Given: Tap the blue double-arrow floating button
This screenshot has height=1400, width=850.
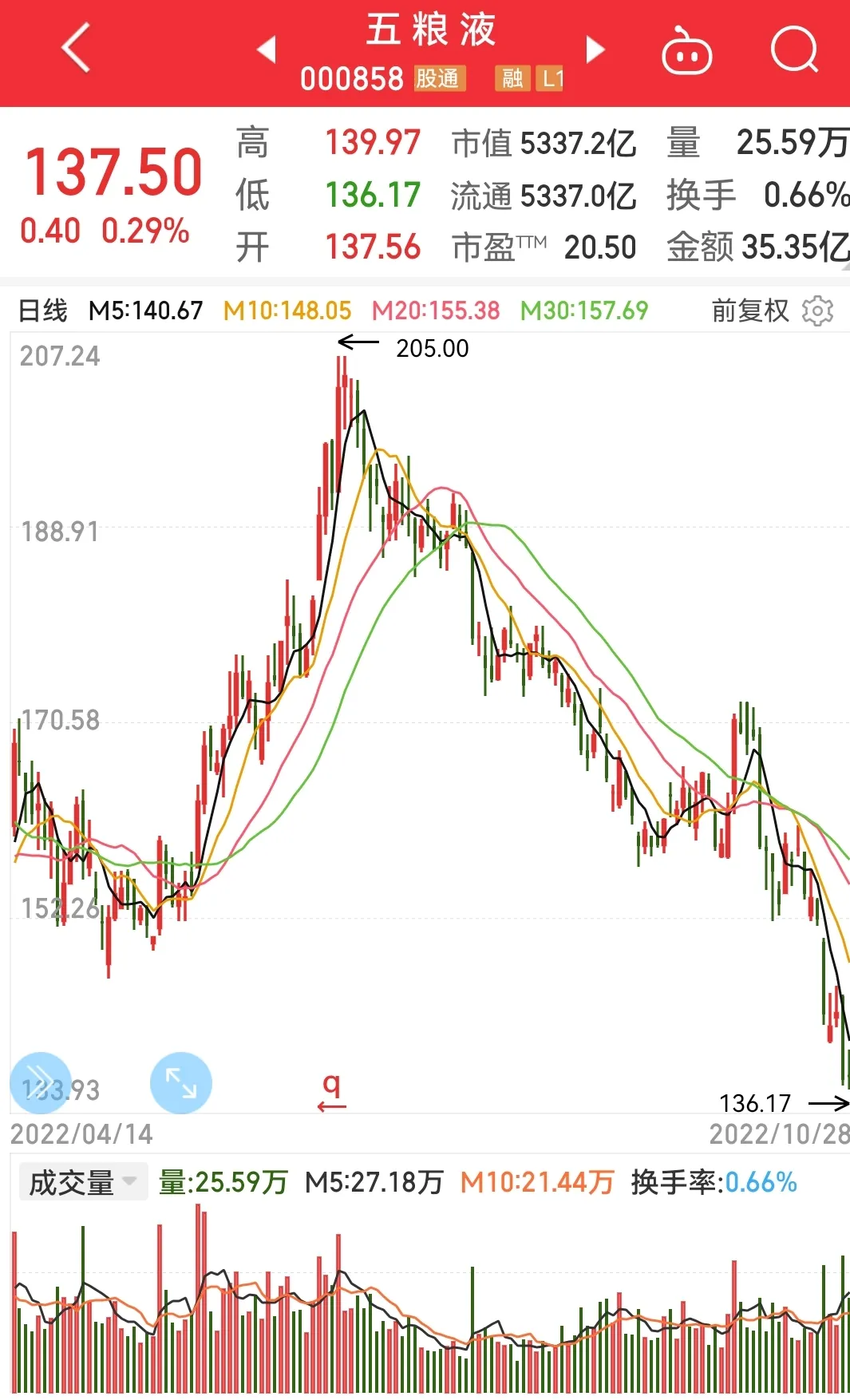Looking at the screenshot, I should click(40, 1083).
